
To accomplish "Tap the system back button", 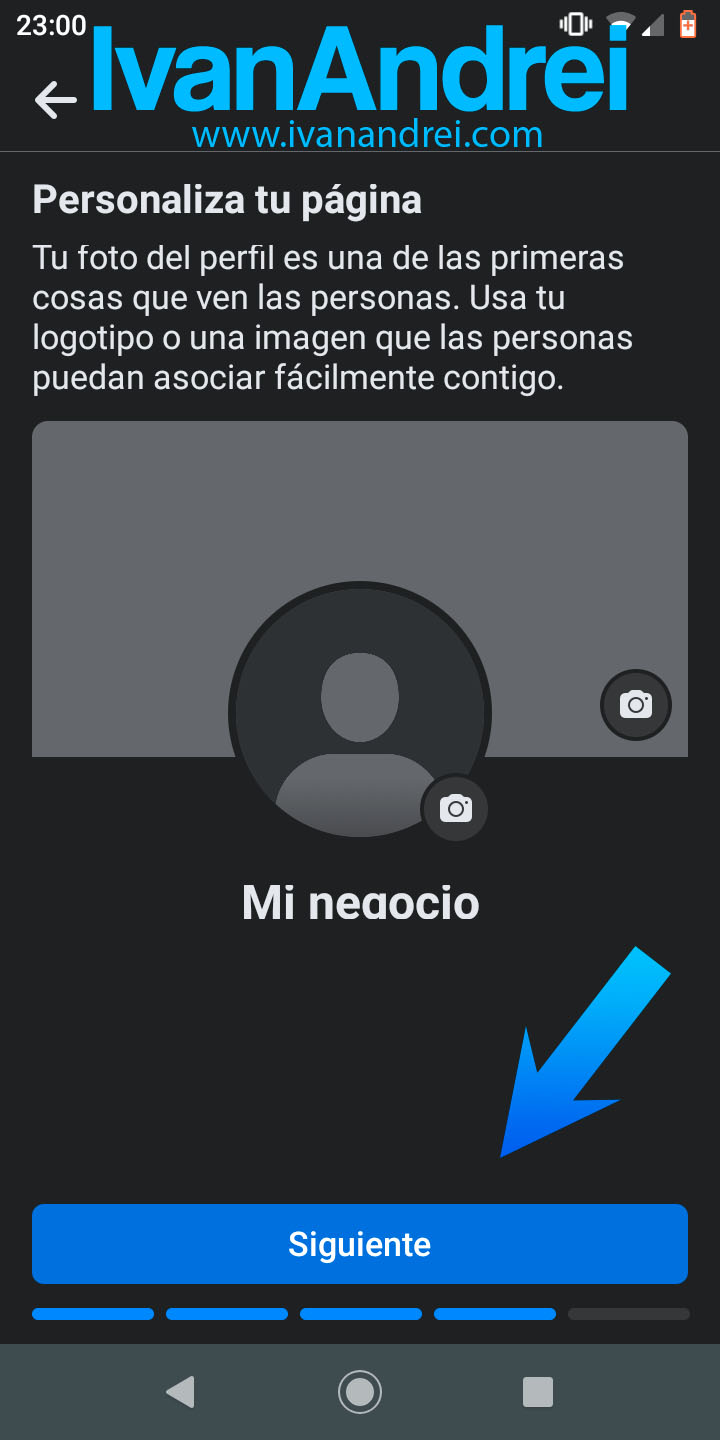I will click(x=180, y=1392).
